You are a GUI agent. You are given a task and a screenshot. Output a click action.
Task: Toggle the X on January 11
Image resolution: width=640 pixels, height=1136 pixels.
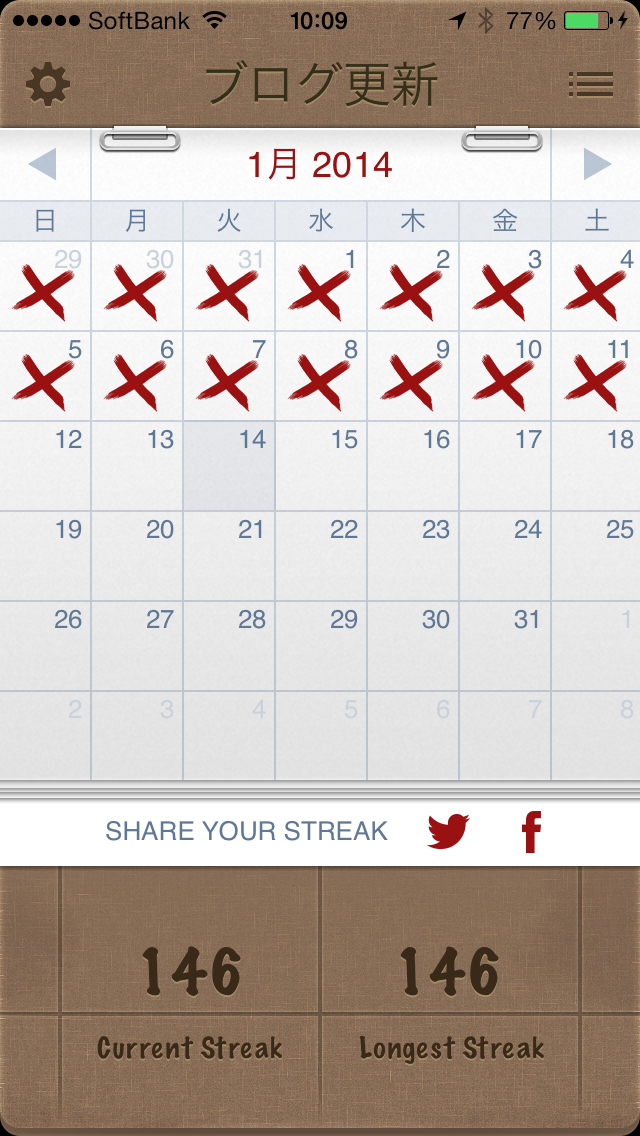point(597,377)
